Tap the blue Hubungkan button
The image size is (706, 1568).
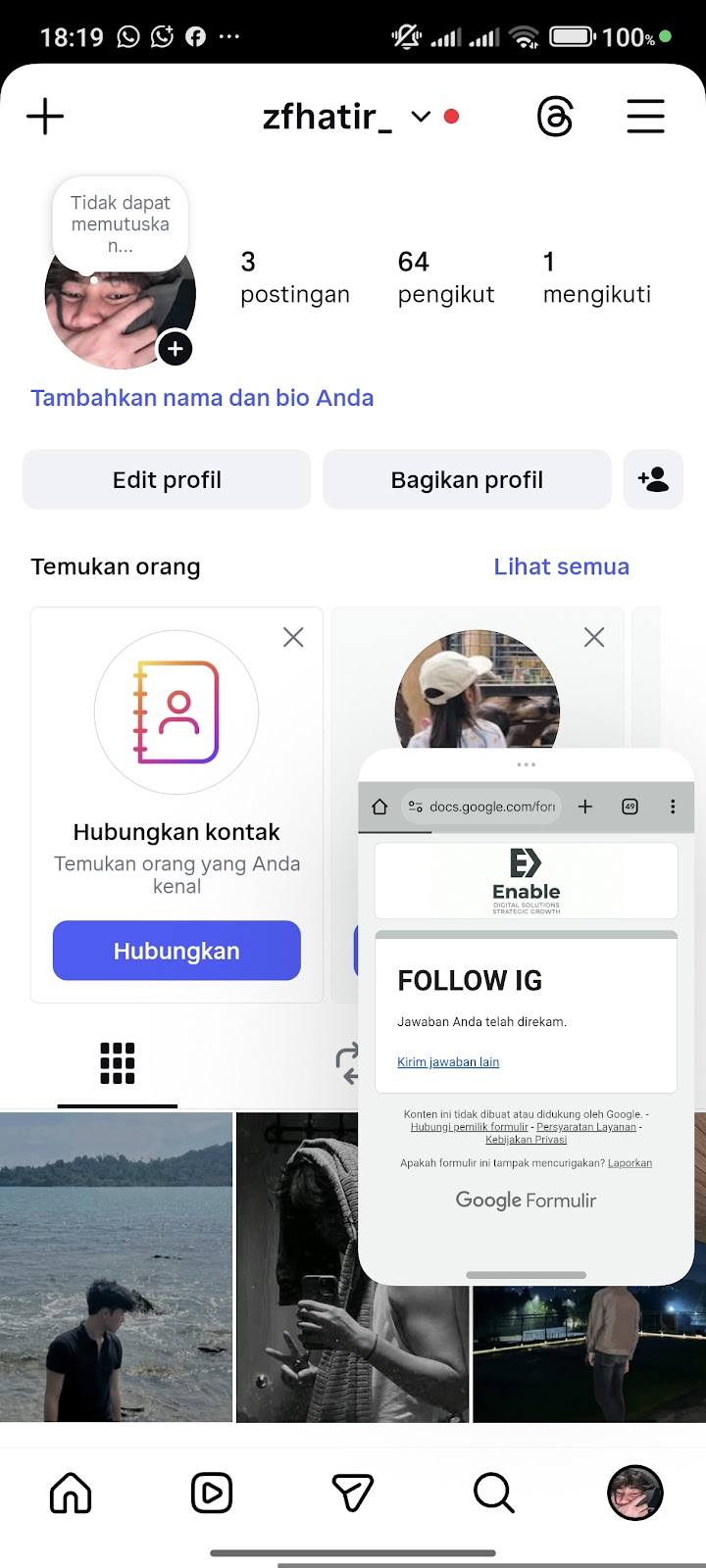(x=176, y=951)
